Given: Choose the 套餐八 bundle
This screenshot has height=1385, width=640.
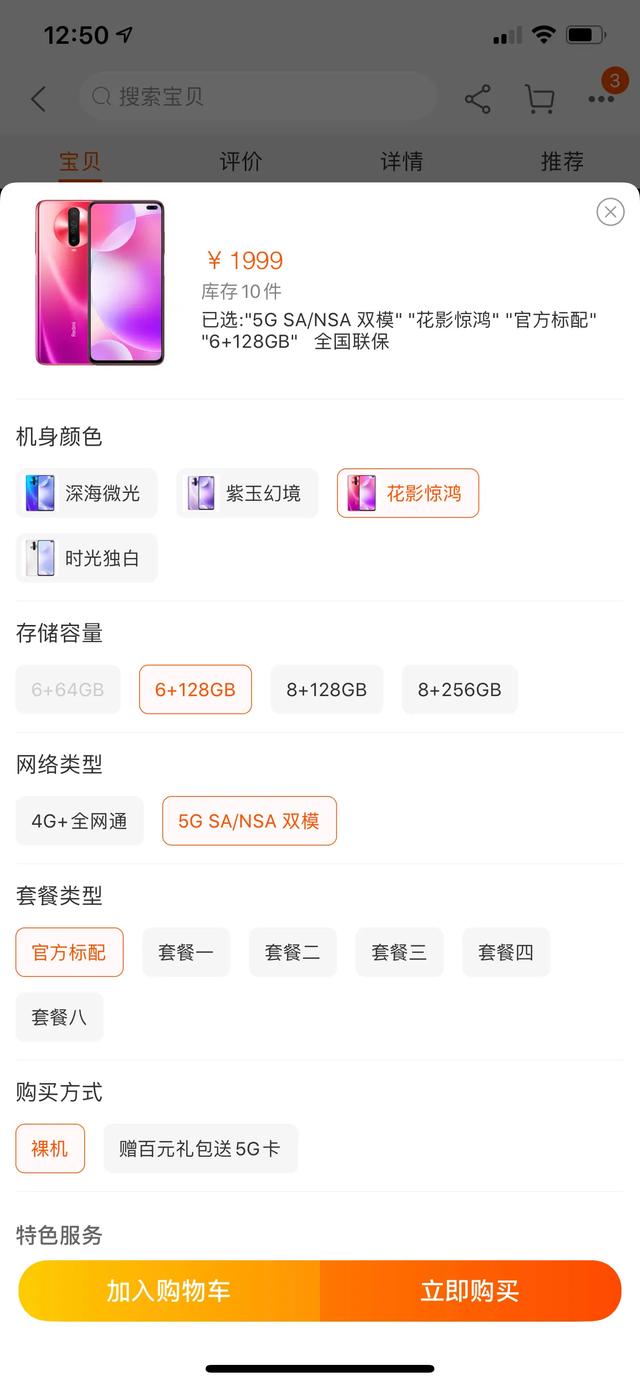Looking at the screenshot, I should (59, 1017).
